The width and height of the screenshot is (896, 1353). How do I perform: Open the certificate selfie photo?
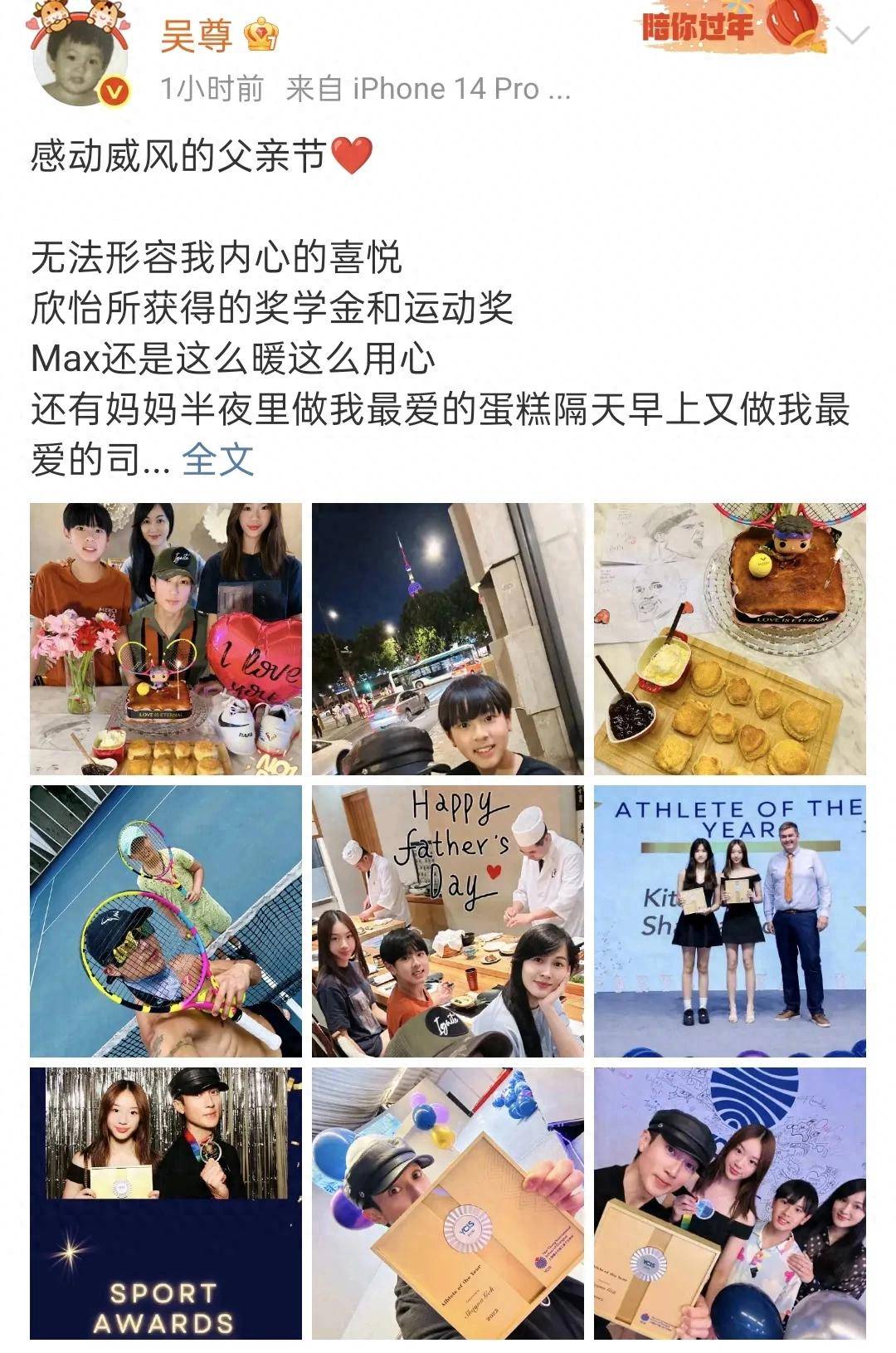pyautogui.click(x=447, y=1204)
